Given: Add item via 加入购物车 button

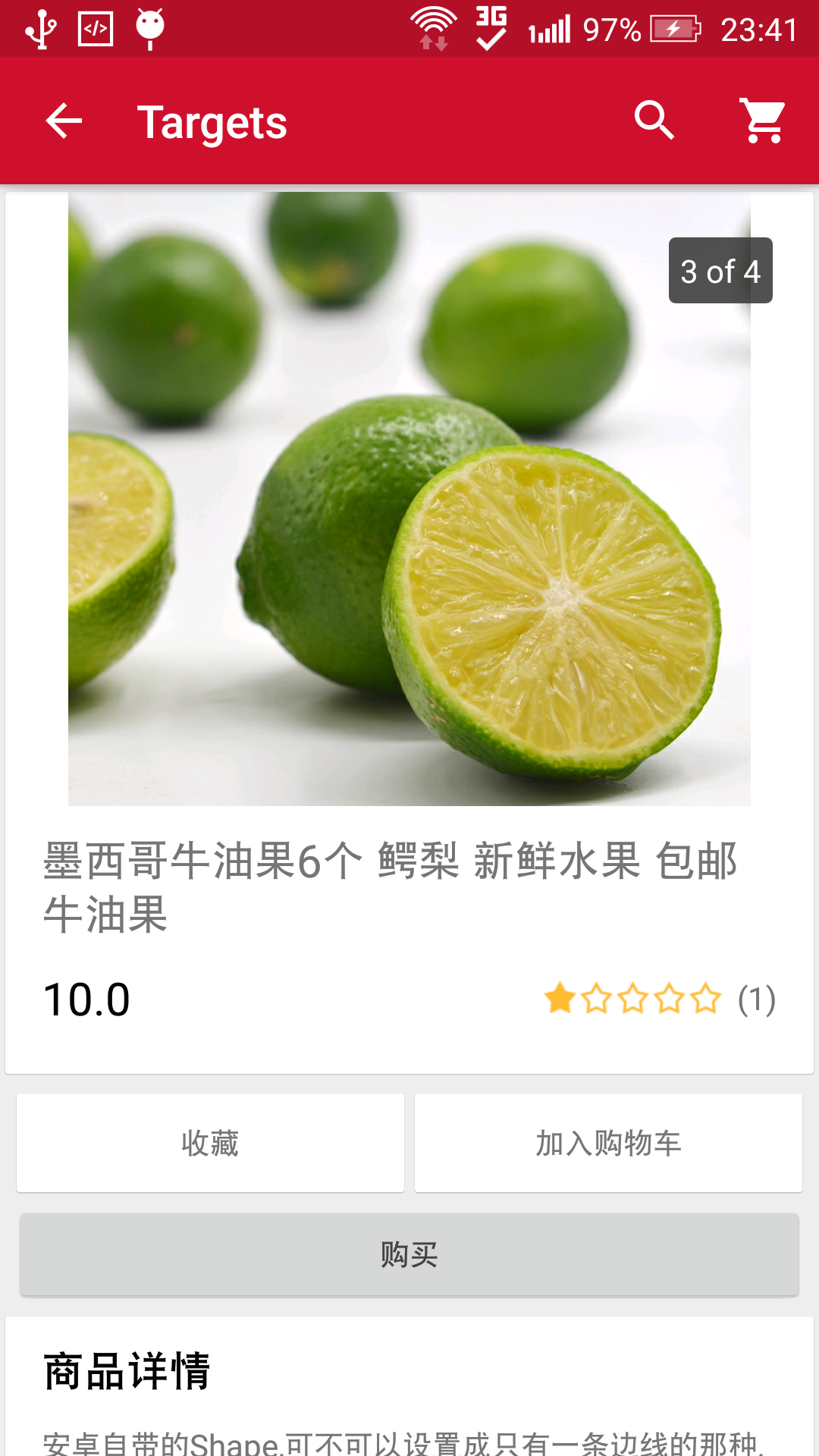Looking at the screenshot, I should click(608, 1143).
